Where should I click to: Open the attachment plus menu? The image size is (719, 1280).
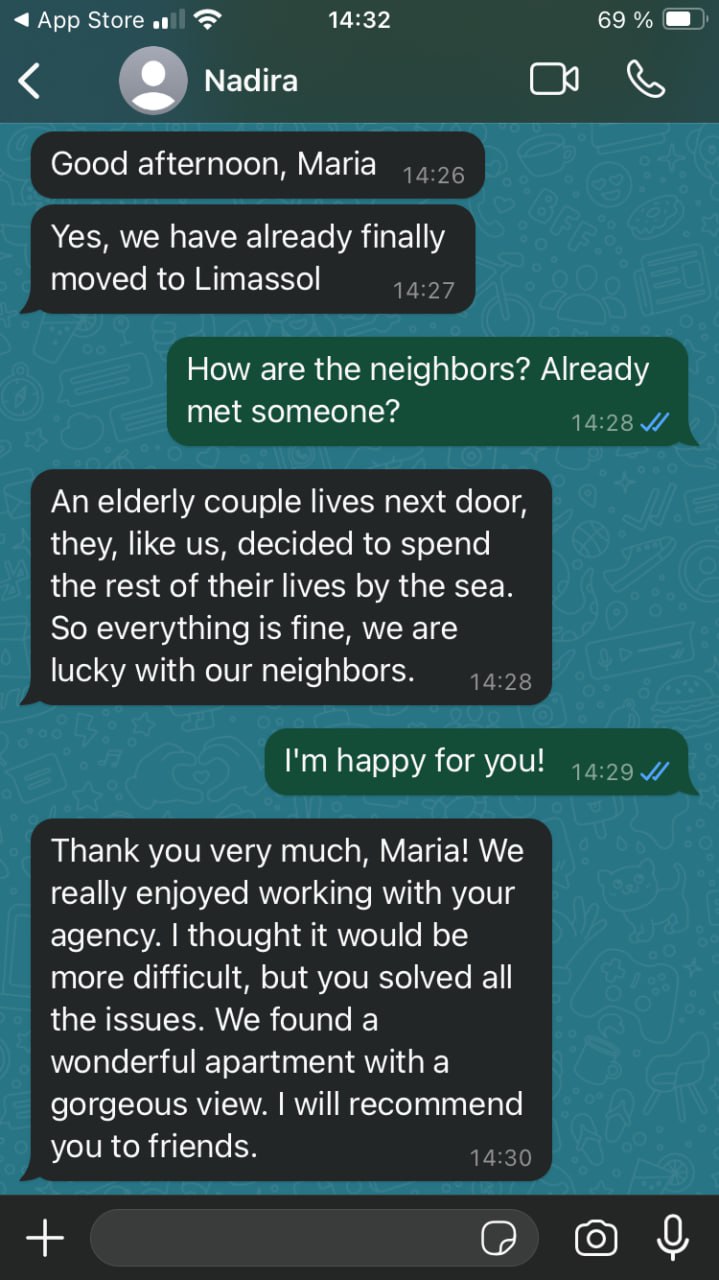click(x=45, y=1240)
